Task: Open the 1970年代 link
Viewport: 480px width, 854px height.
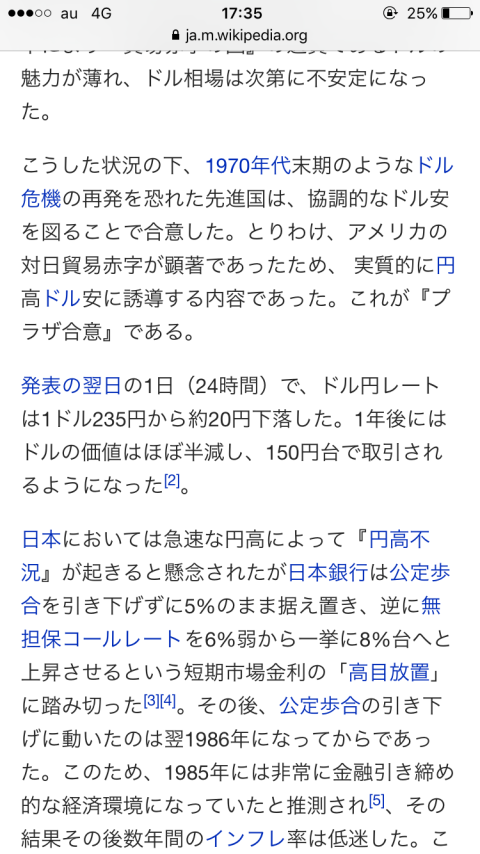Action: pyautogui.click(x=248, y=166)
